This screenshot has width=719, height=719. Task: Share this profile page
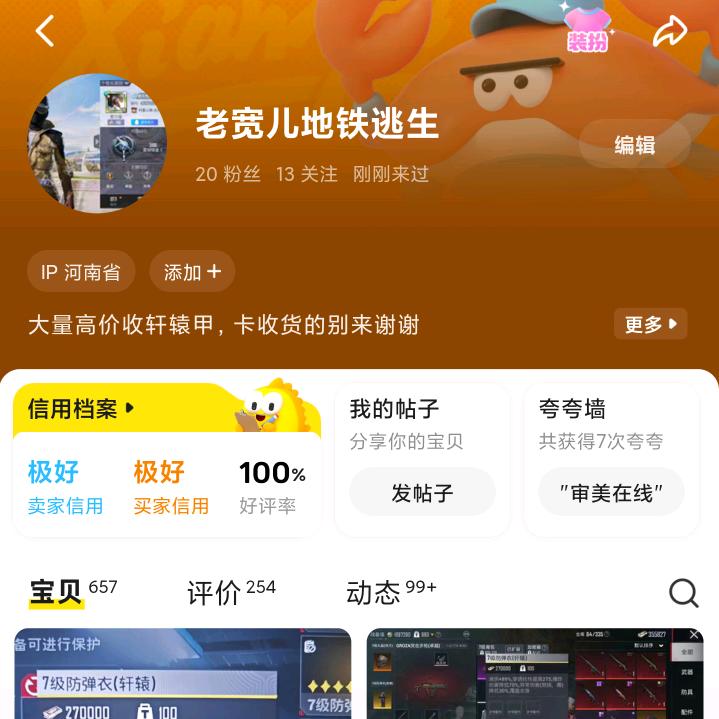(669, 32)
